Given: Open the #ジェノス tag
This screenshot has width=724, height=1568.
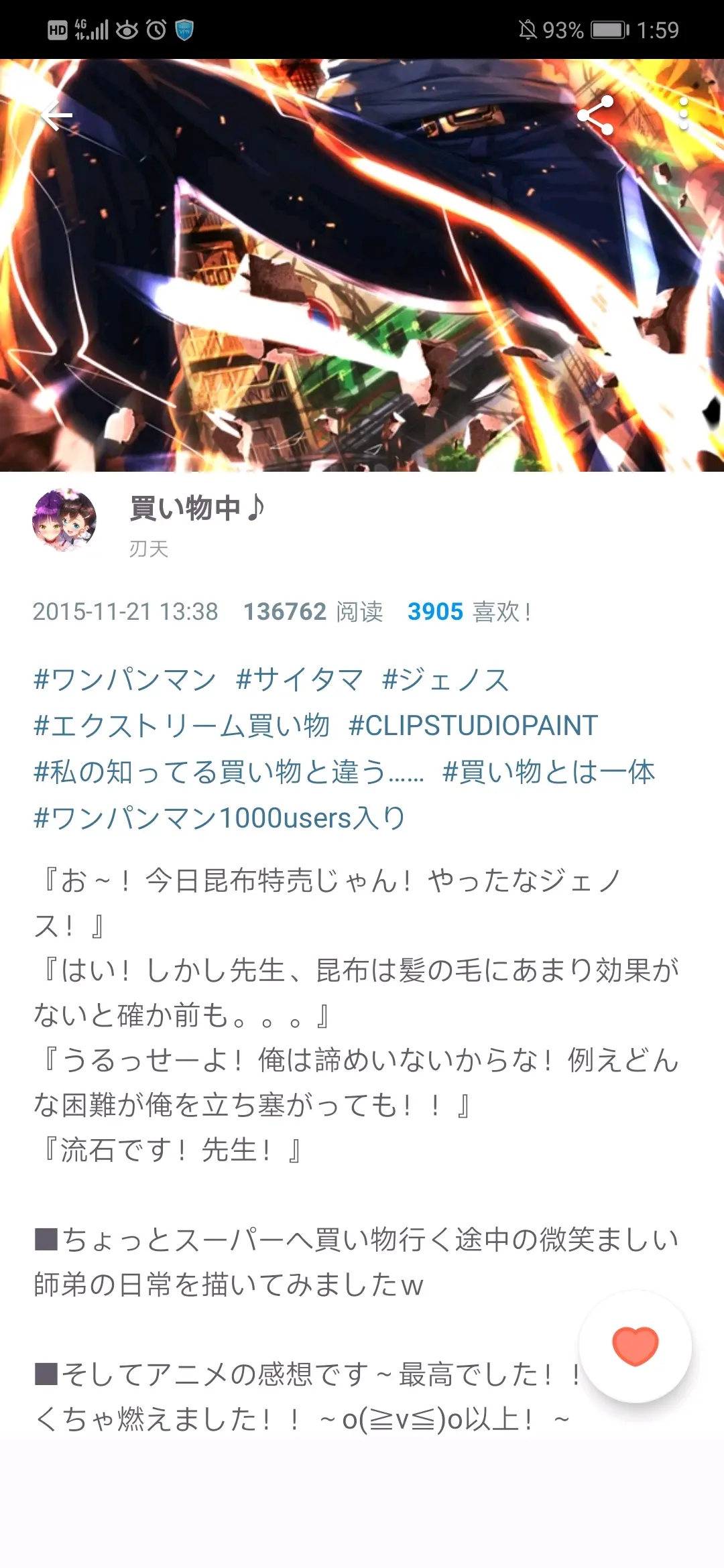Looking at the screenshot, I should pos(445,679).
